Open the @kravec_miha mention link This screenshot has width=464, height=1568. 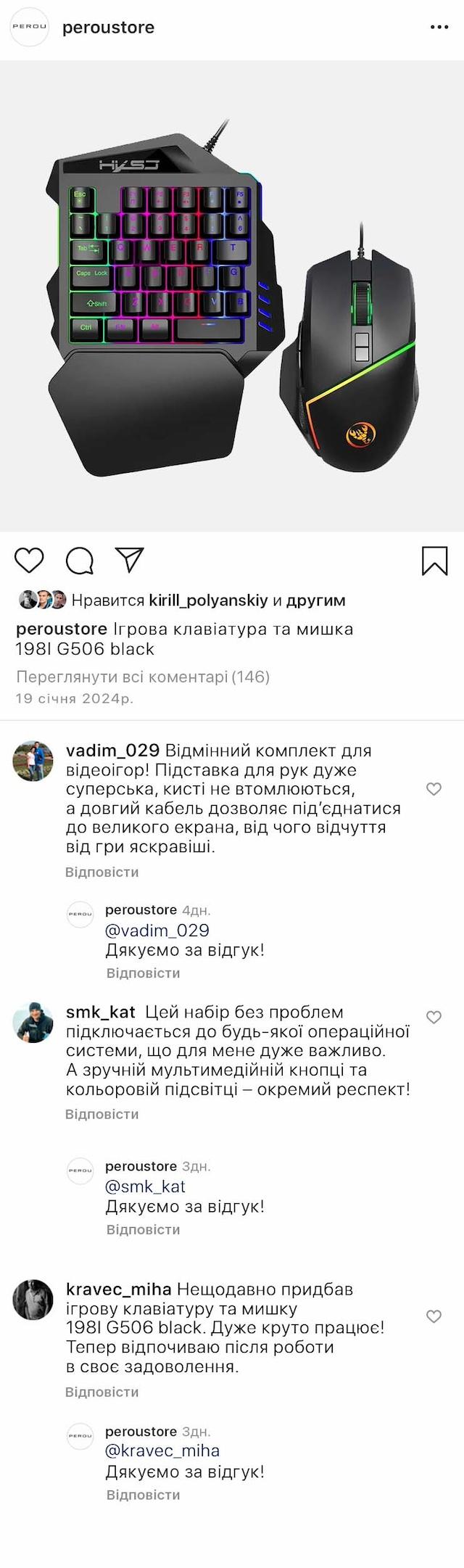tap(162, 1451)
